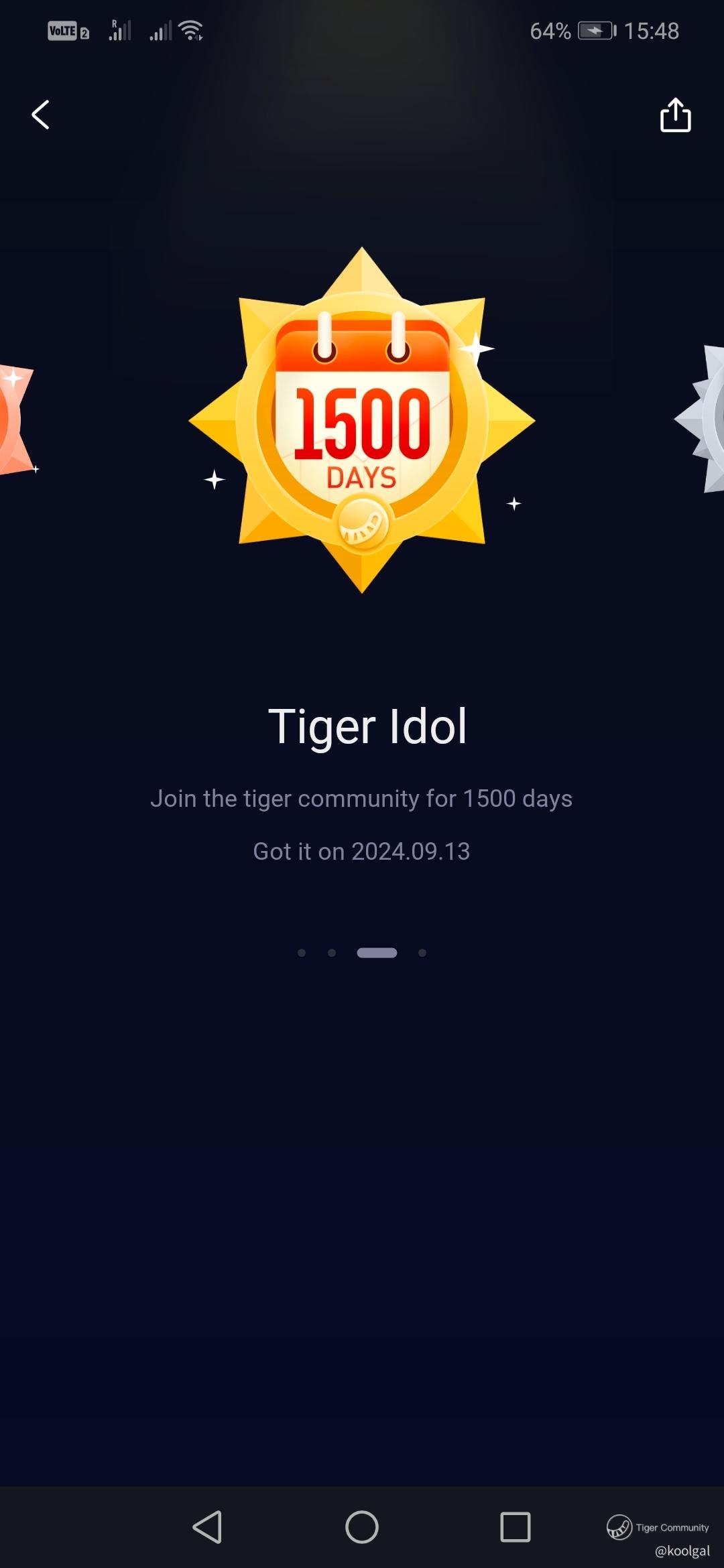This screenshot has width=724, height=1568.
Task: Go back using the top-left arrow
Action: coord(40,115)
